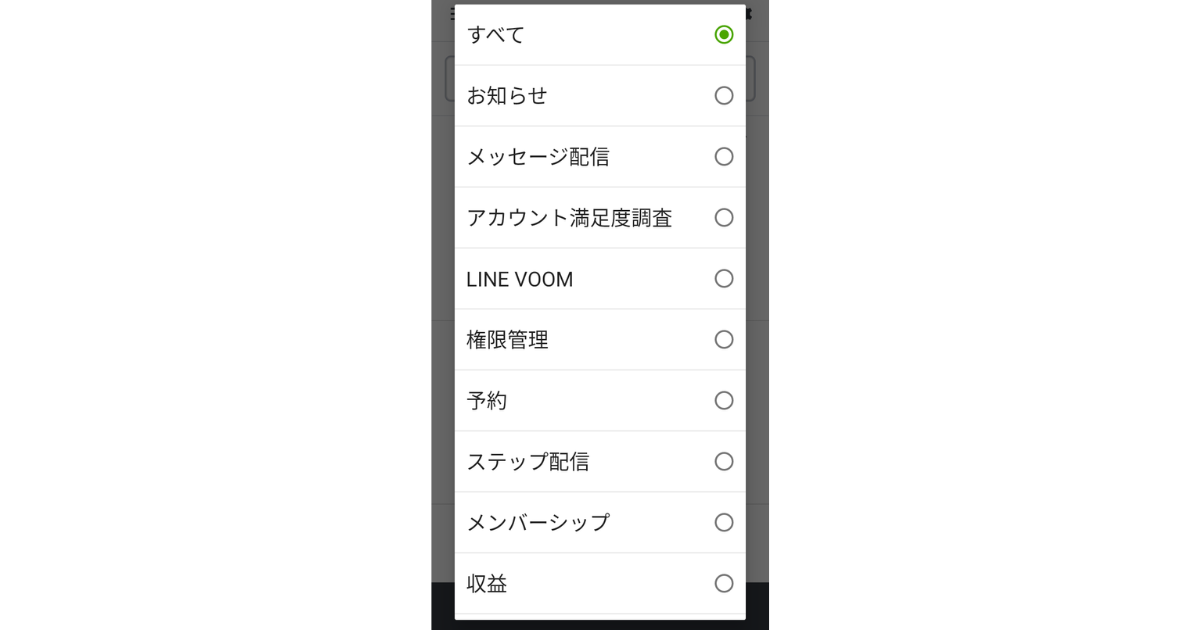Image resolution: width=1200 pixels, height=630 pixels.
Task: Select メッセージ配信 option
Action: point(724,157)
